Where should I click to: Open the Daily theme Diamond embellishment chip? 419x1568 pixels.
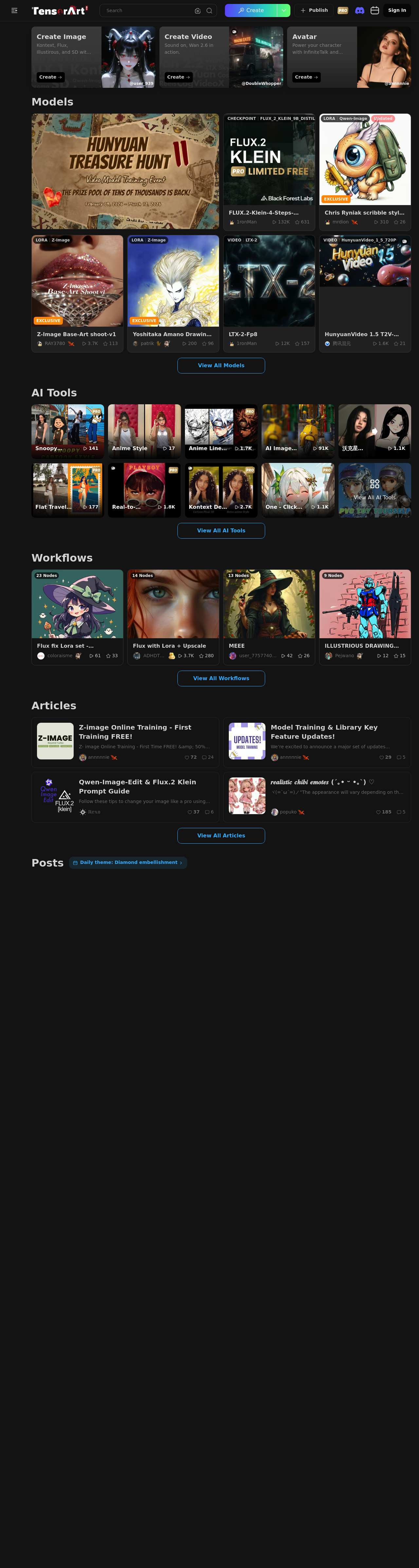[x=128, y=863]
